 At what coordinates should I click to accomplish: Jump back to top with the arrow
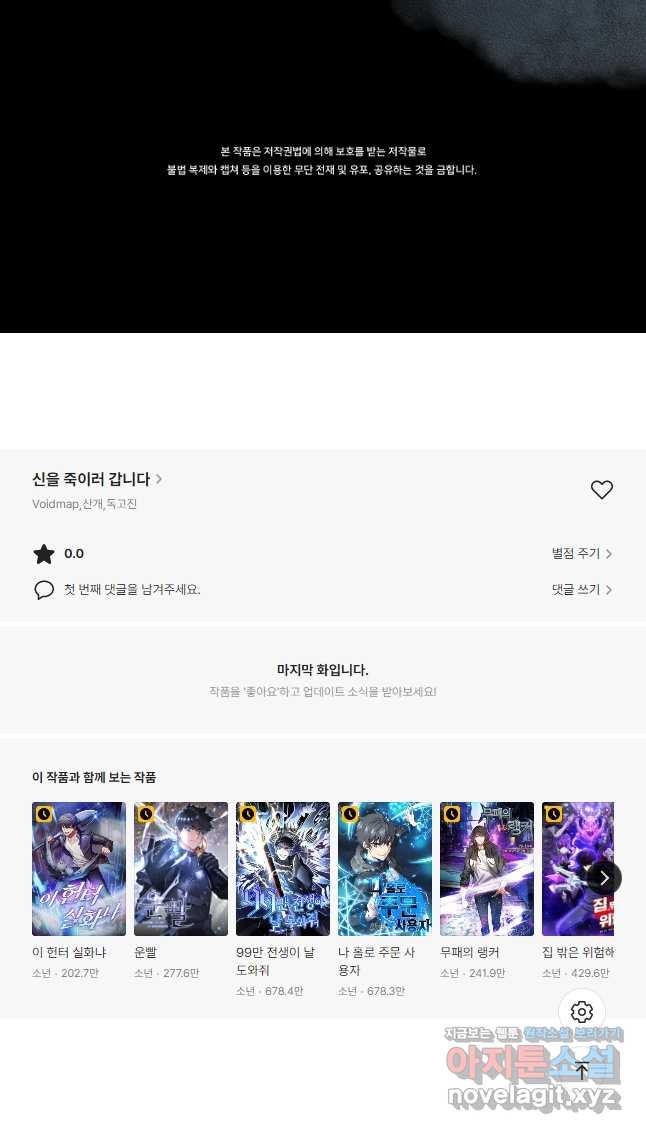(582, 1071)
